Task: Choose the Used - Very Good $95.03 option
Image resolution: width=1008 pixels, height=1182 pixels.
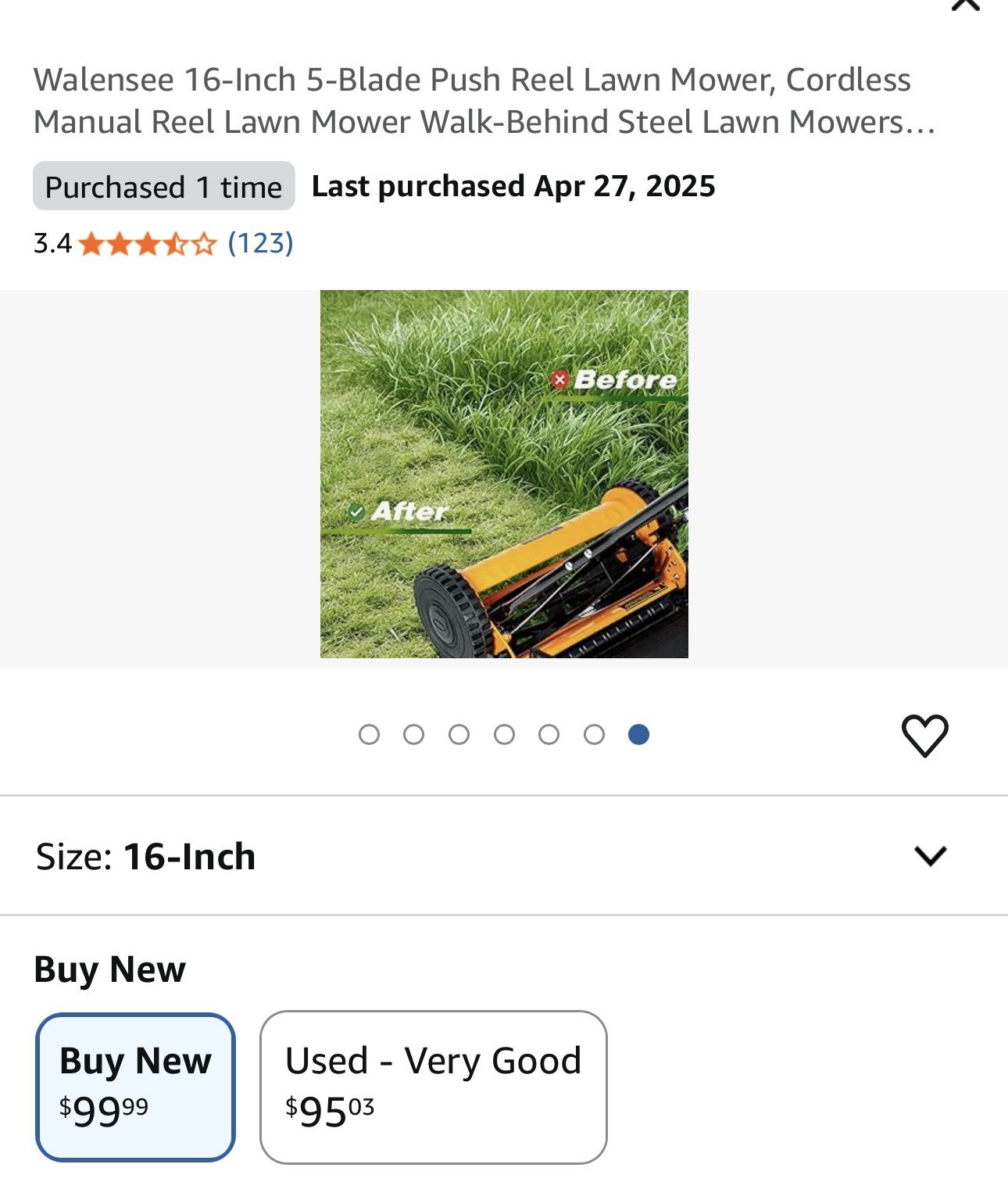Action: coord(434,1084)
